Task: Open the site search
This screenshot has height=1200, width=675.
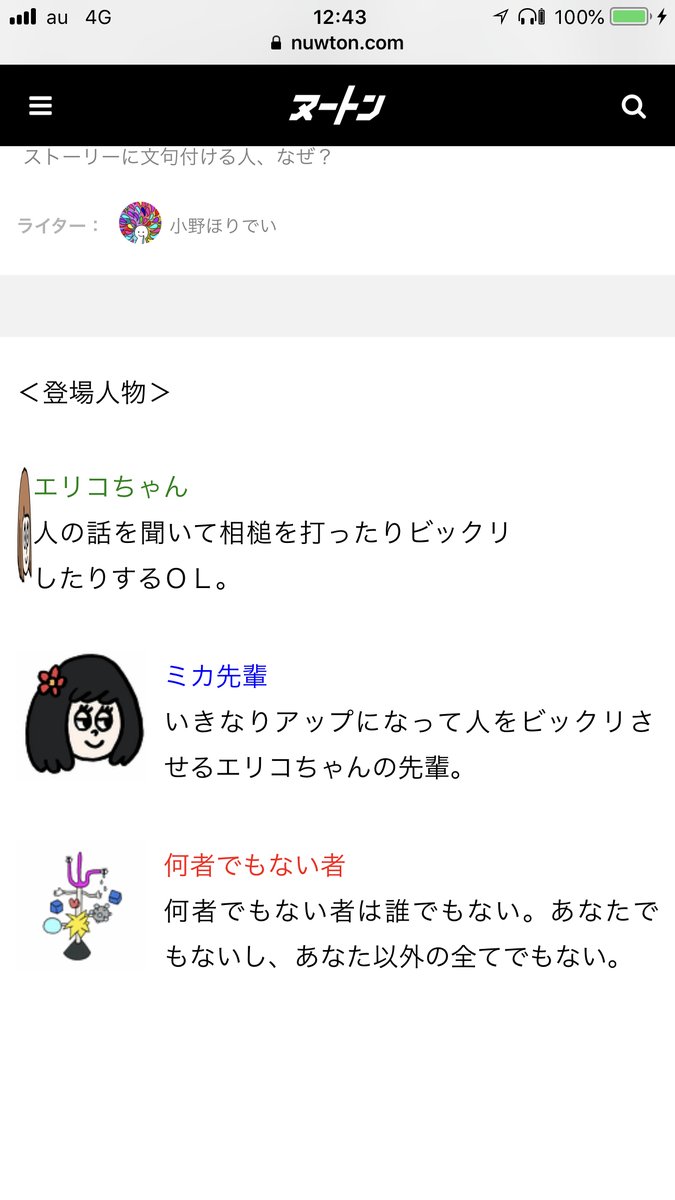Action: (x=633, y=106)
